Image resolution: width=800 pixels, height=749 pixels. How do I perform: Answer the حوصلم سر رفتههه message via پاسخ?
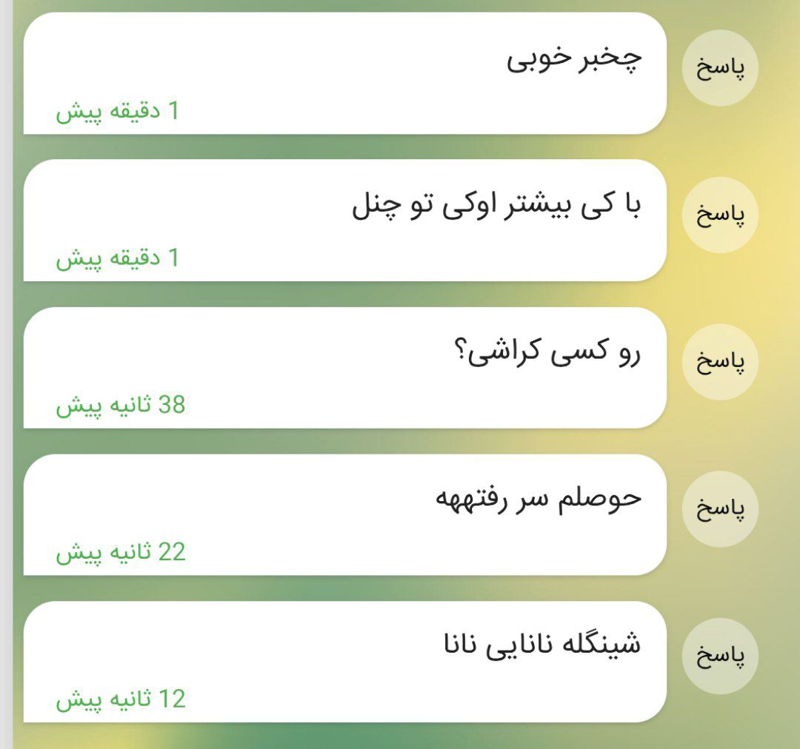(720, 509)
